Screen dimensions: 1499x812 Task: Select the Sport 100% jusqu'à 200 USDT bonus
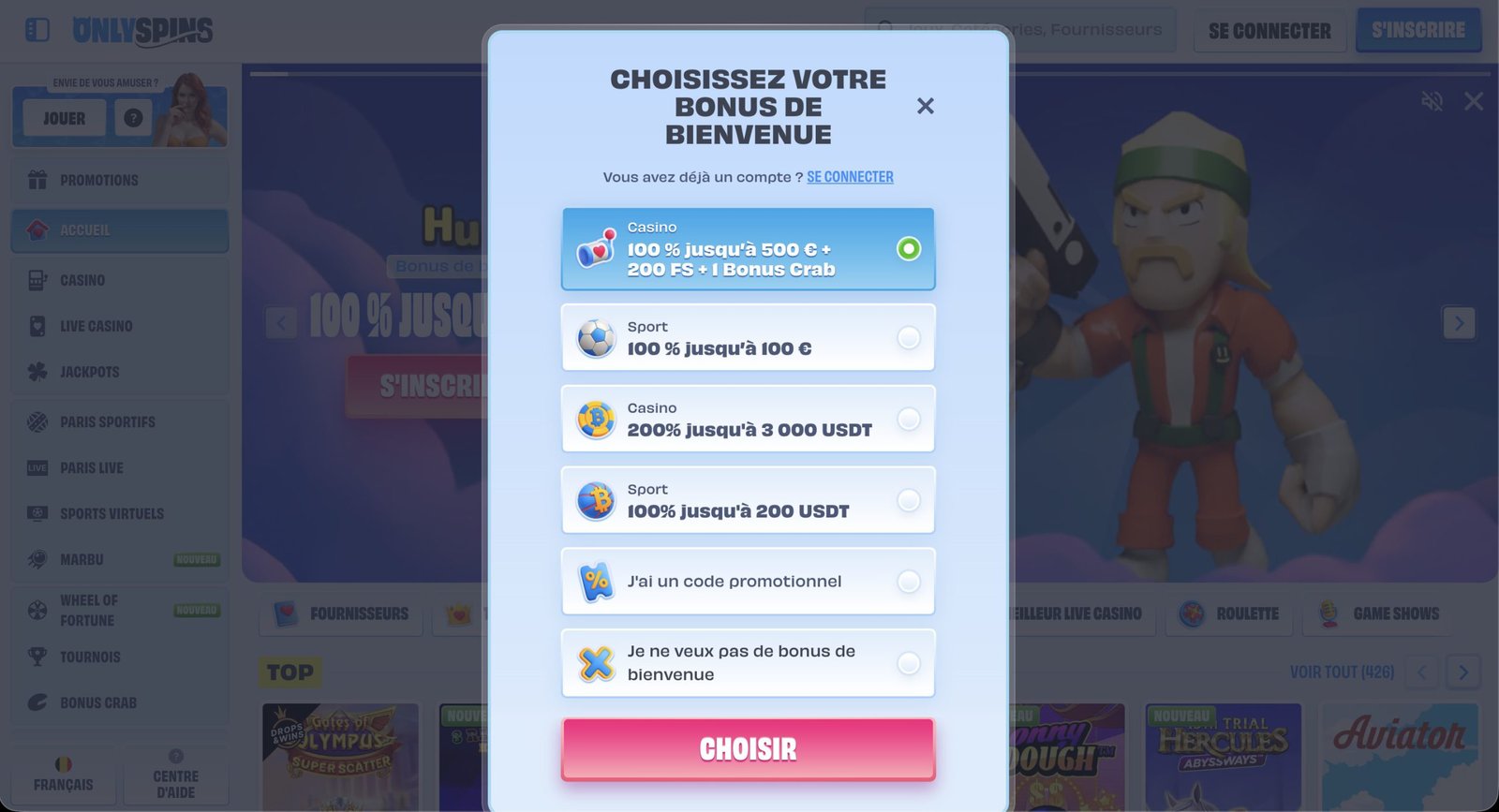(748, 501)
